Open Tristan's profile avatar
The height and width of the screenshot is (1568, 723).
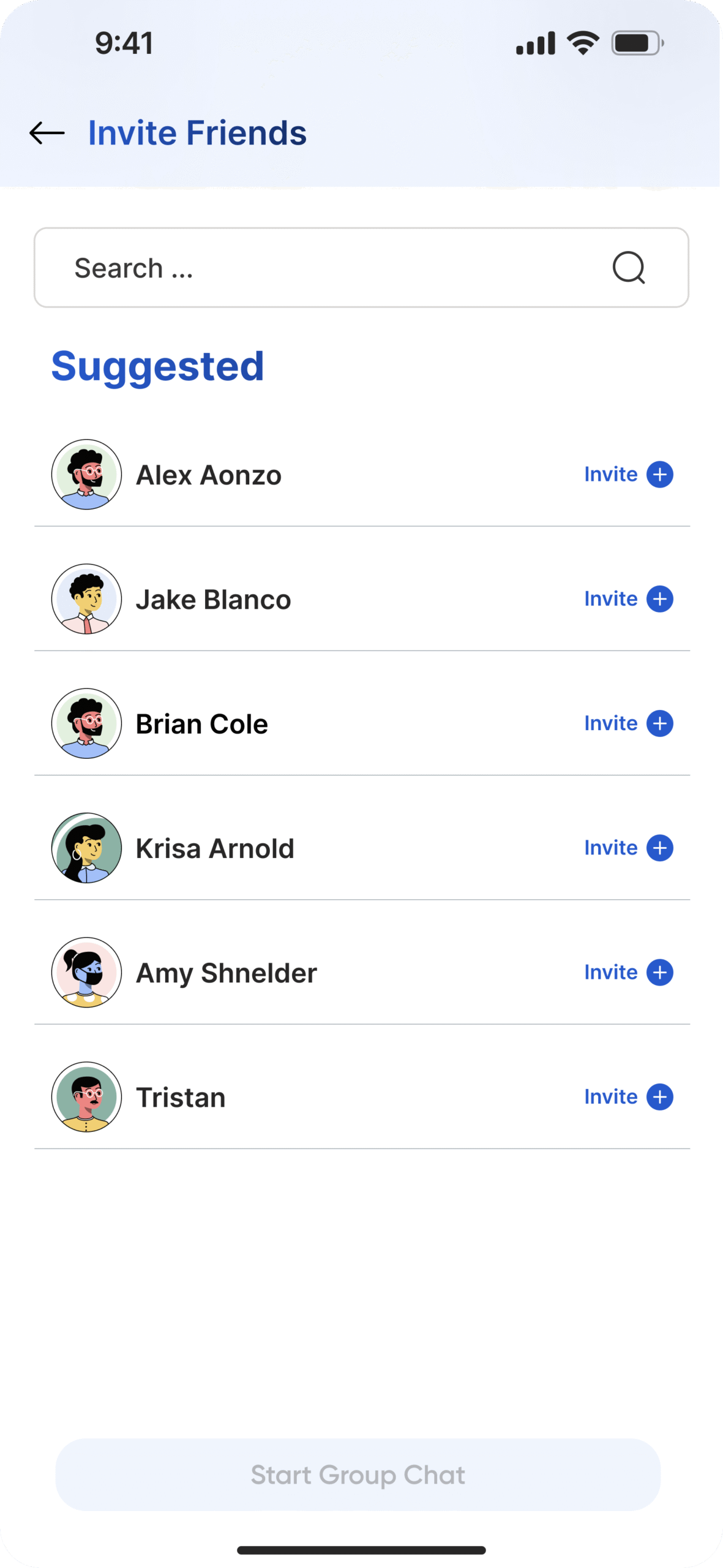coord(87,1097)
